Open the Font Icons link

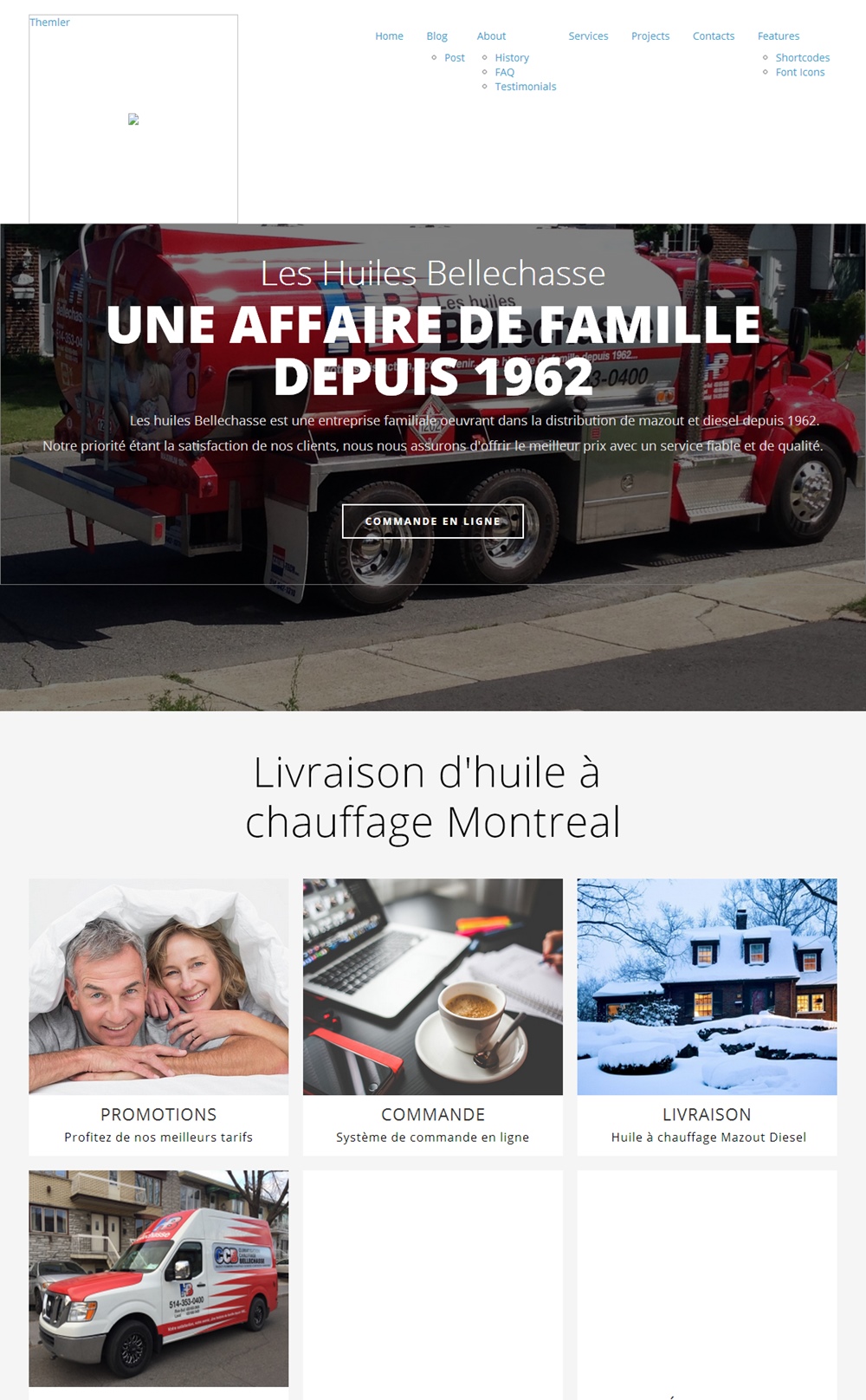click(800, 73)
